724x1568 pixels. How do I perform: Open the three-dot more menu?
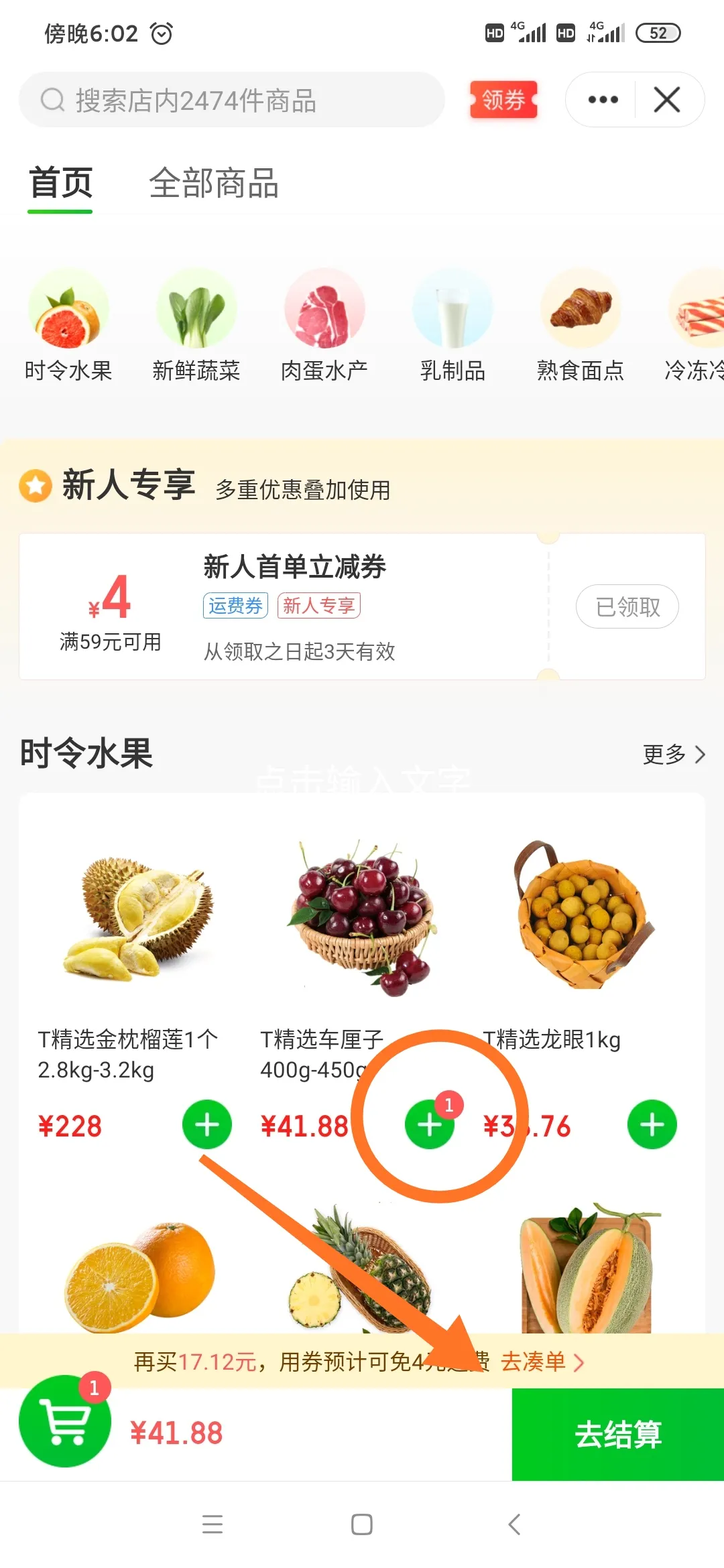click(603, 100)
